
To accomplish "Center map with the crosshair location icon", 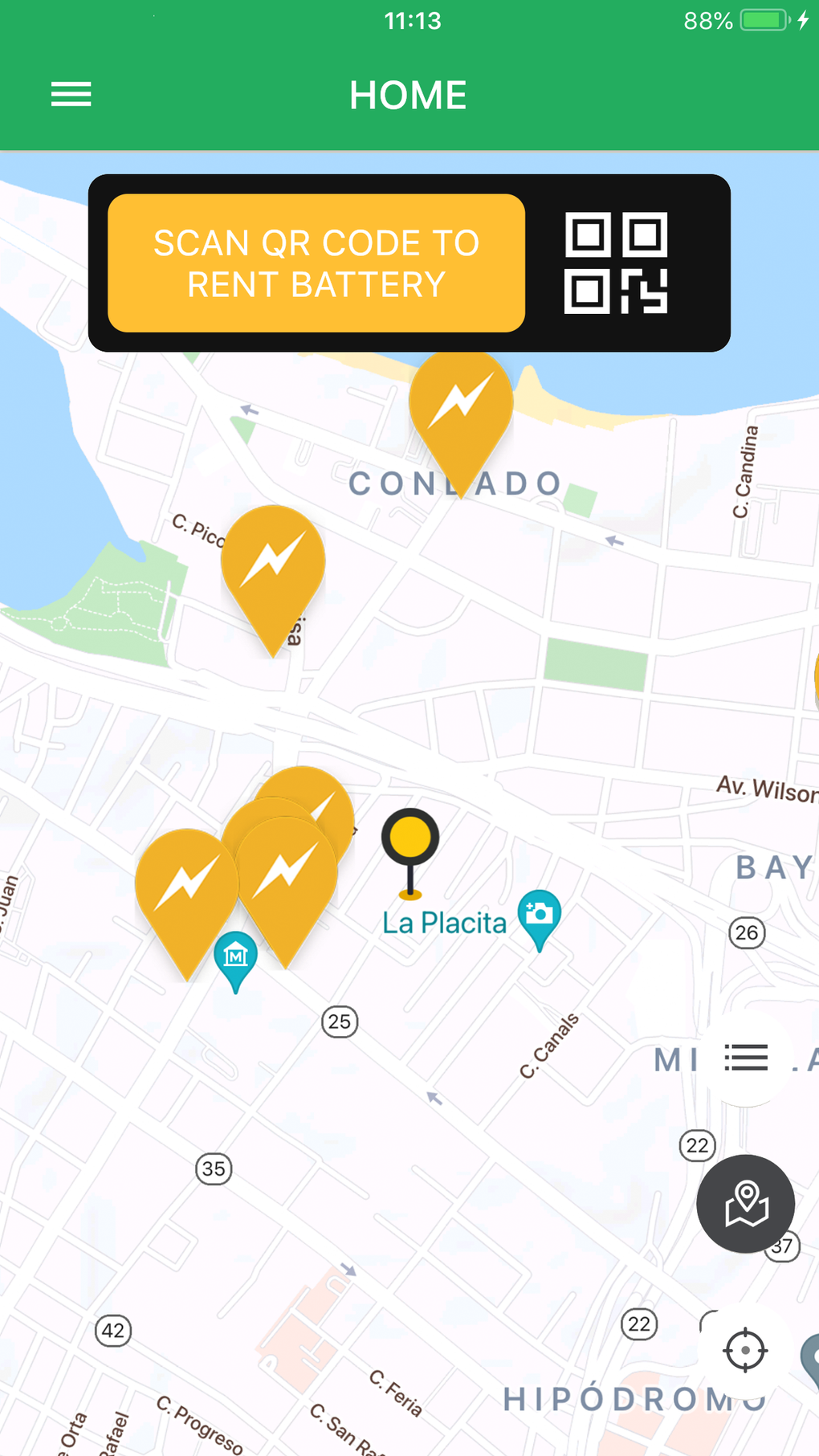I will 745,1350.
